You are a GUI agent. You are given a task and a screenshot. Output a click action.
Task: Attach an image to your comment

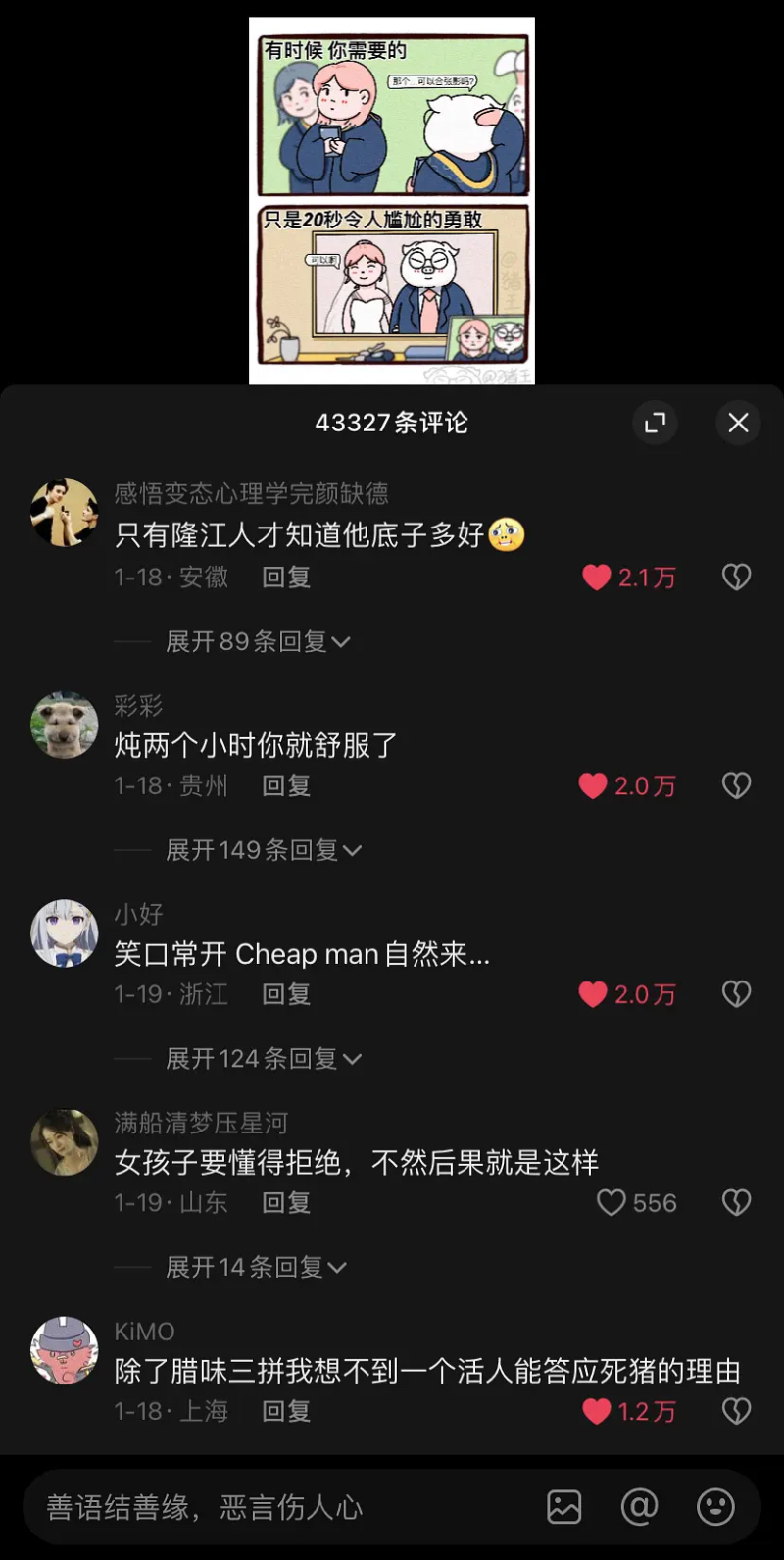[564, 1507]
